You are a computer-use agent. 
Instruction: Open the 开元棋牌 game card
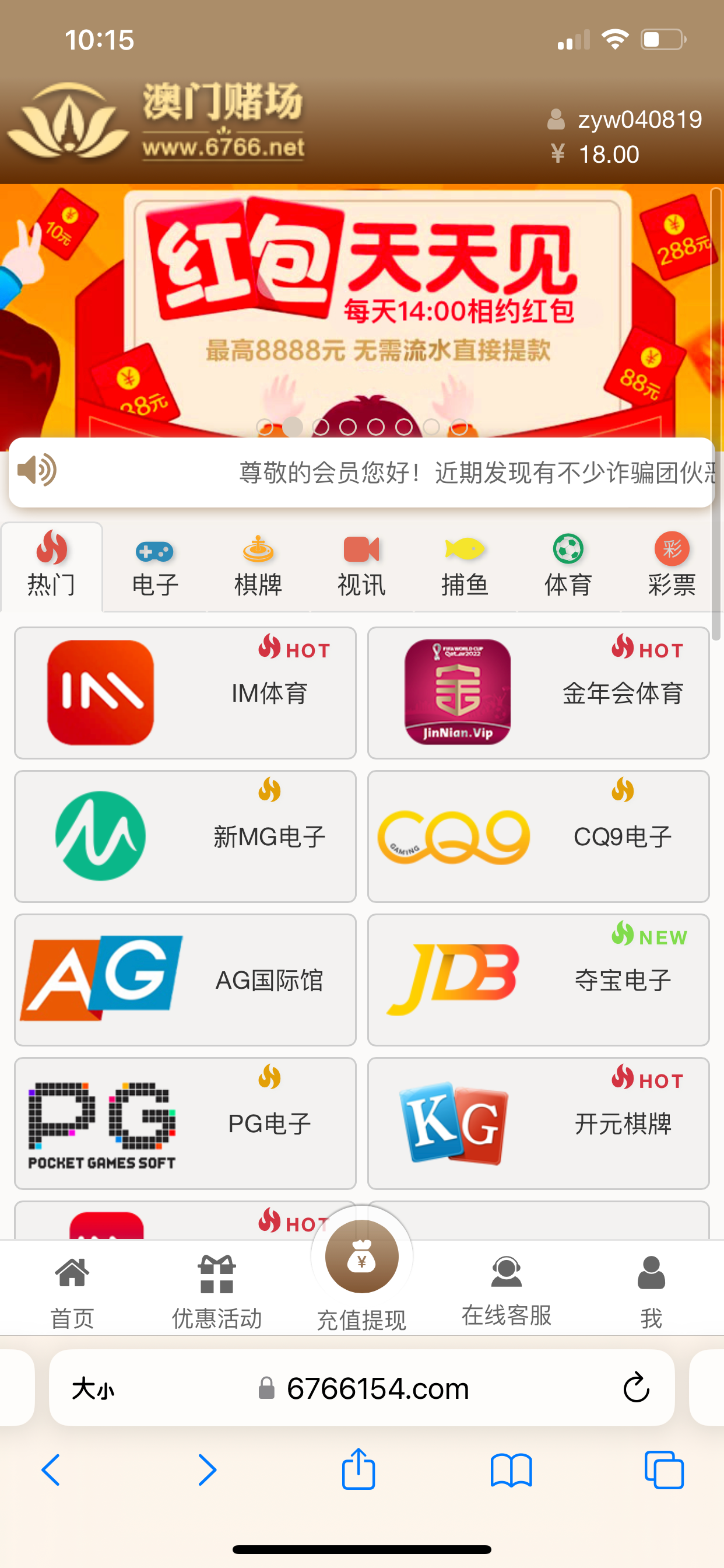(539, 1123)
